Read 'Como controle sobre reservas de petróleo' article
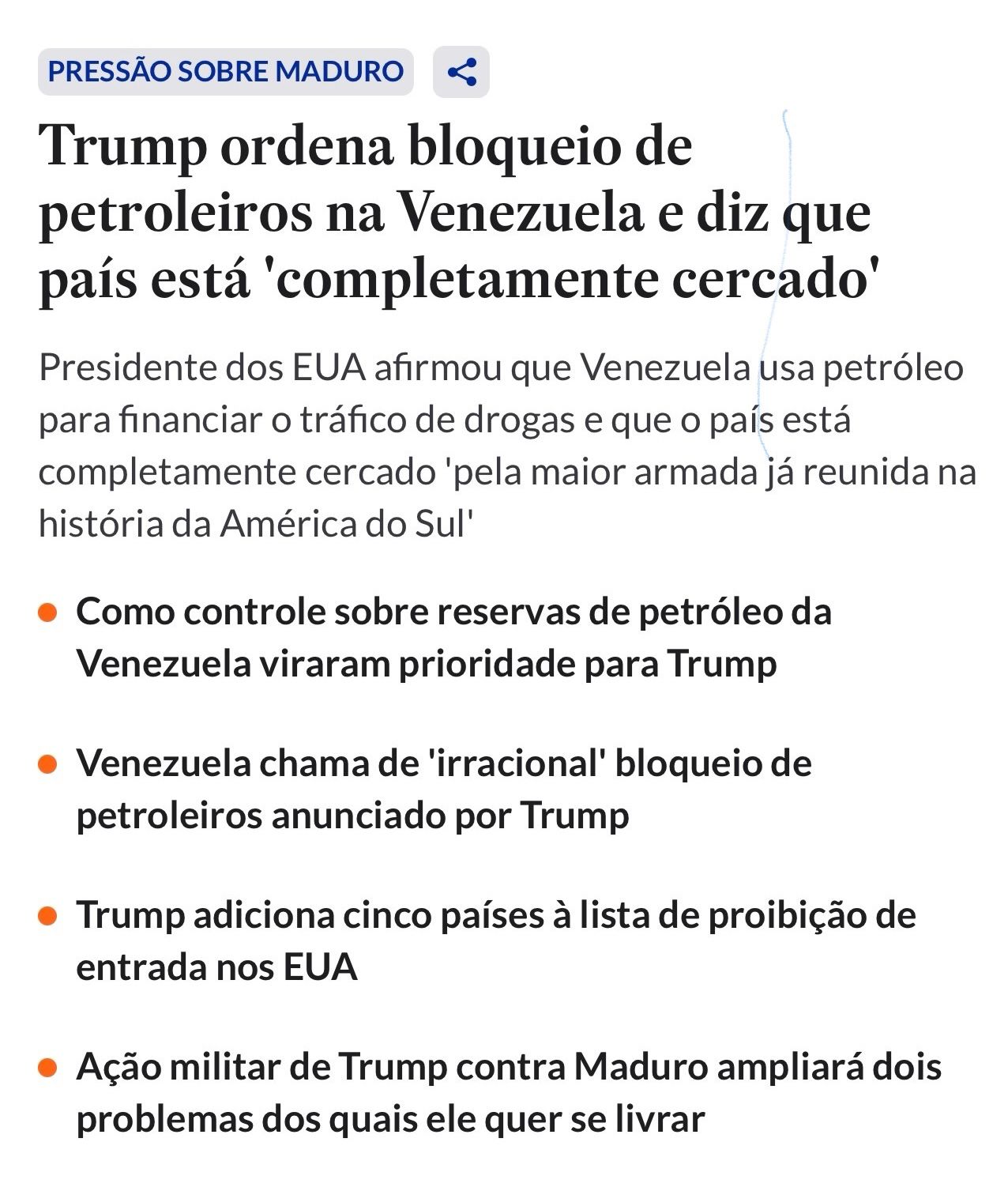Image resolution: width=1008 pixels, height=1191 pixels. [453, 637]
